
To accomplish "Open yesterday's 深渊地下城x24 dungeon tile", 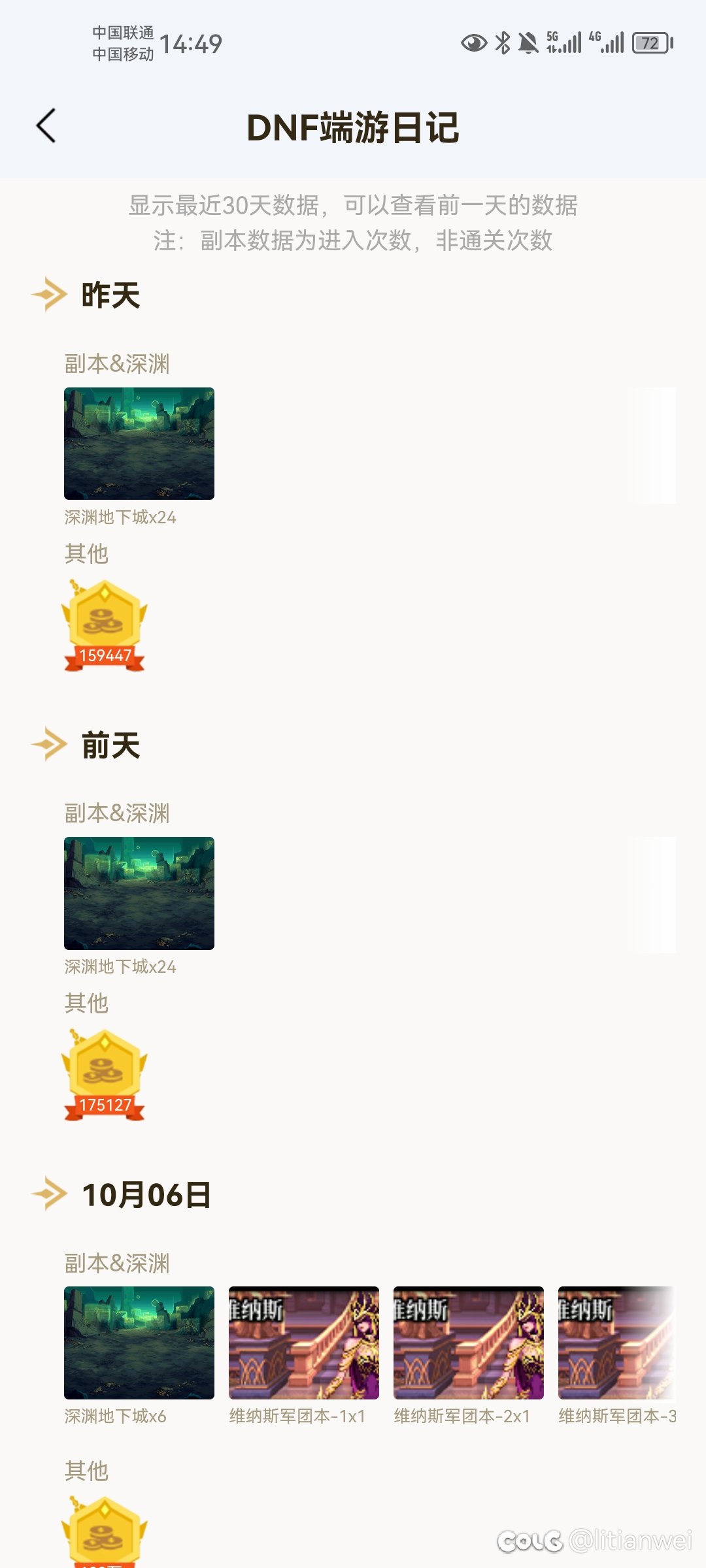I will [139, 444].
